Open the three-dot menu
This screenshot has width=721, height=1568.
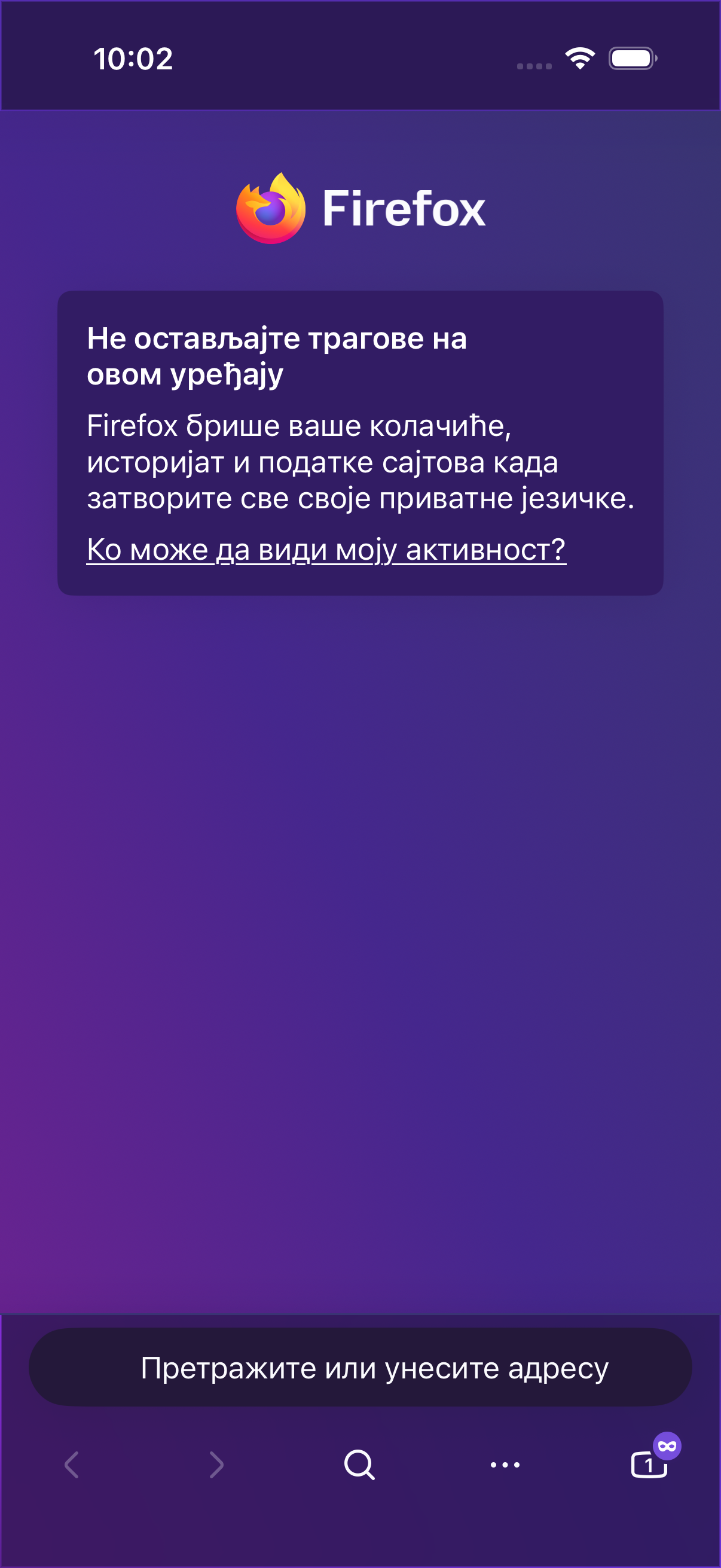tap(505, 1465)
